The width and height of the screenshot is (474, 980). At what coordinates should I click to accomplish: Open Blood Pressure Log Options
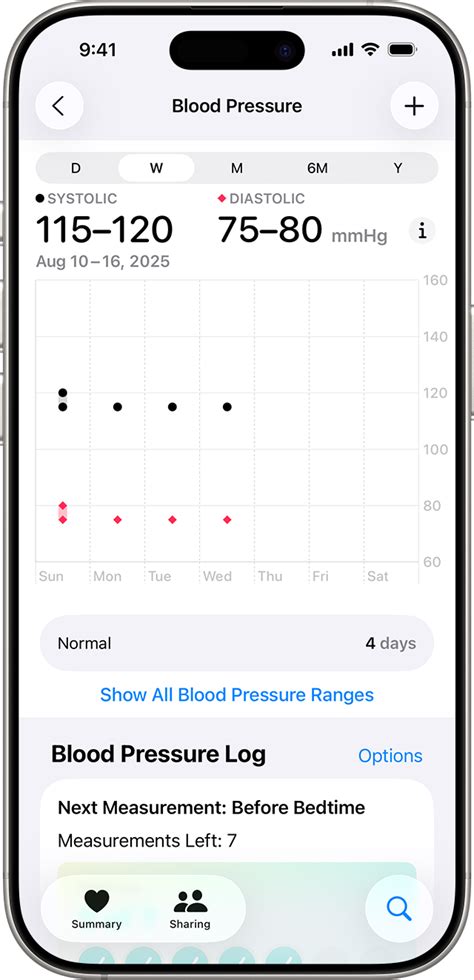(x=390, y=756)
